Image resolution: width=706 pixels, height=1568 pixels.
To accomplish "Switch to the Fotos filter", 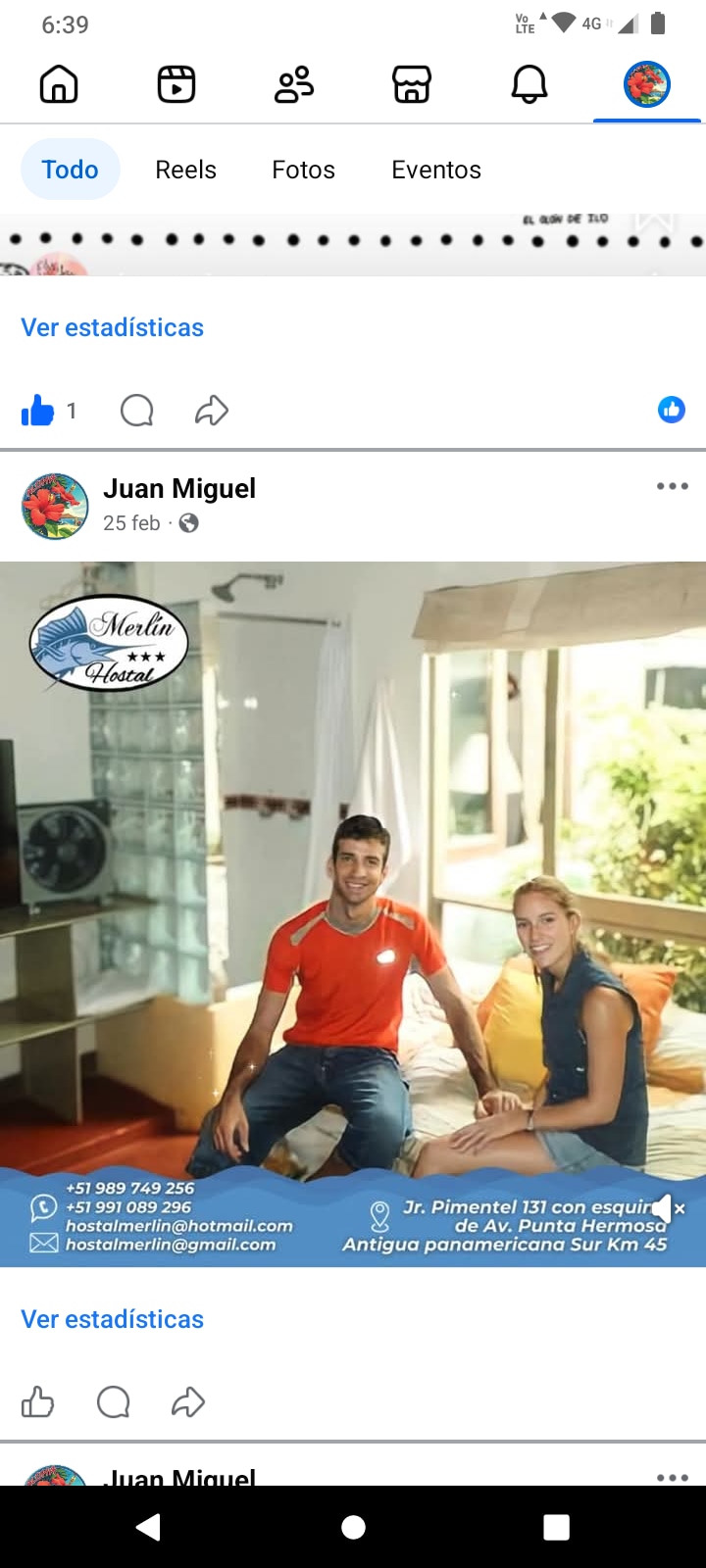I will [x=303, y=170].
